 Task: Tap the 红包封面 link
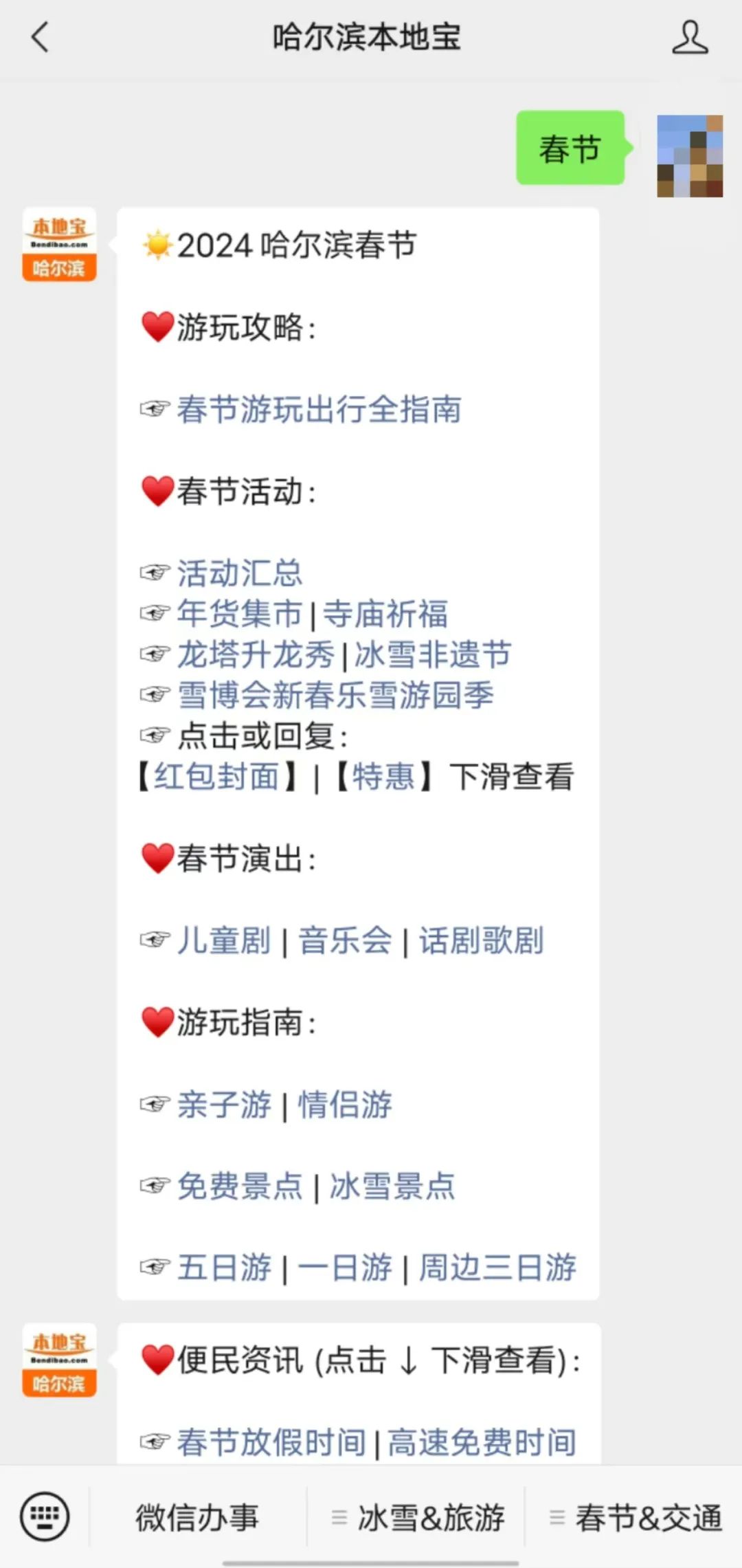point(216,777)
